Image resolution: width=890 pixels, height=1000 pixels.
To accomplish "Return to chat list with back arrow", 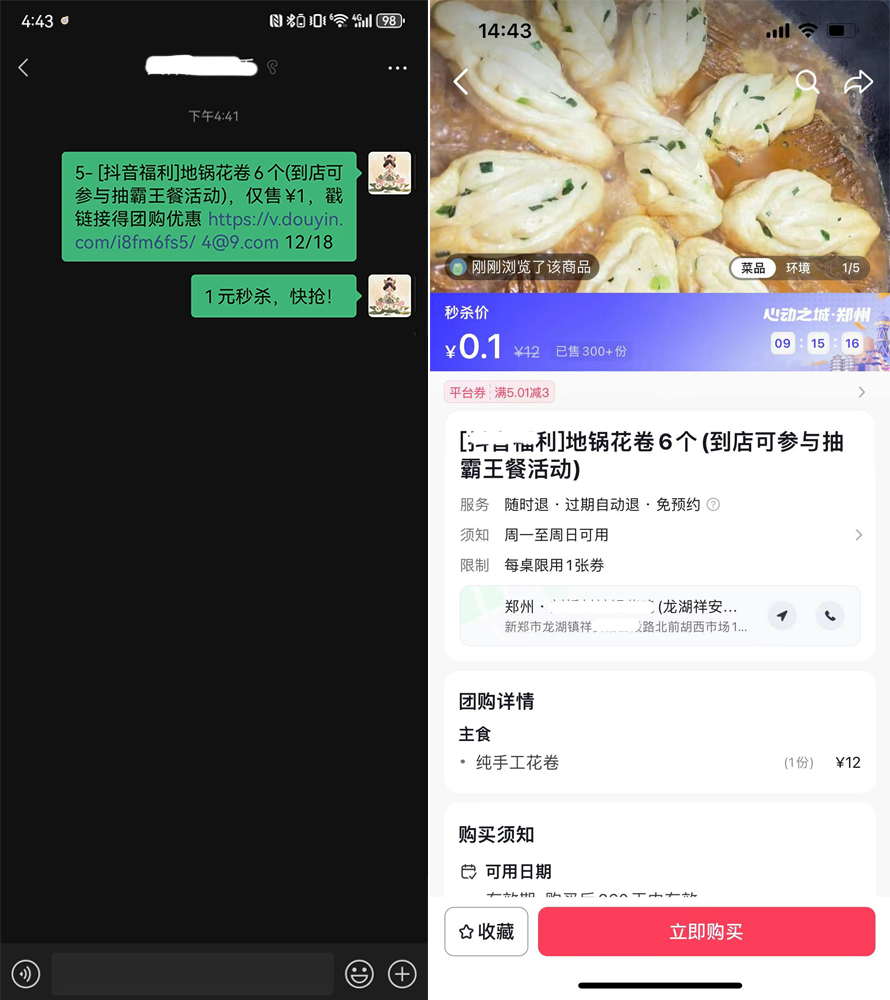I will click(x=23, y=68).
